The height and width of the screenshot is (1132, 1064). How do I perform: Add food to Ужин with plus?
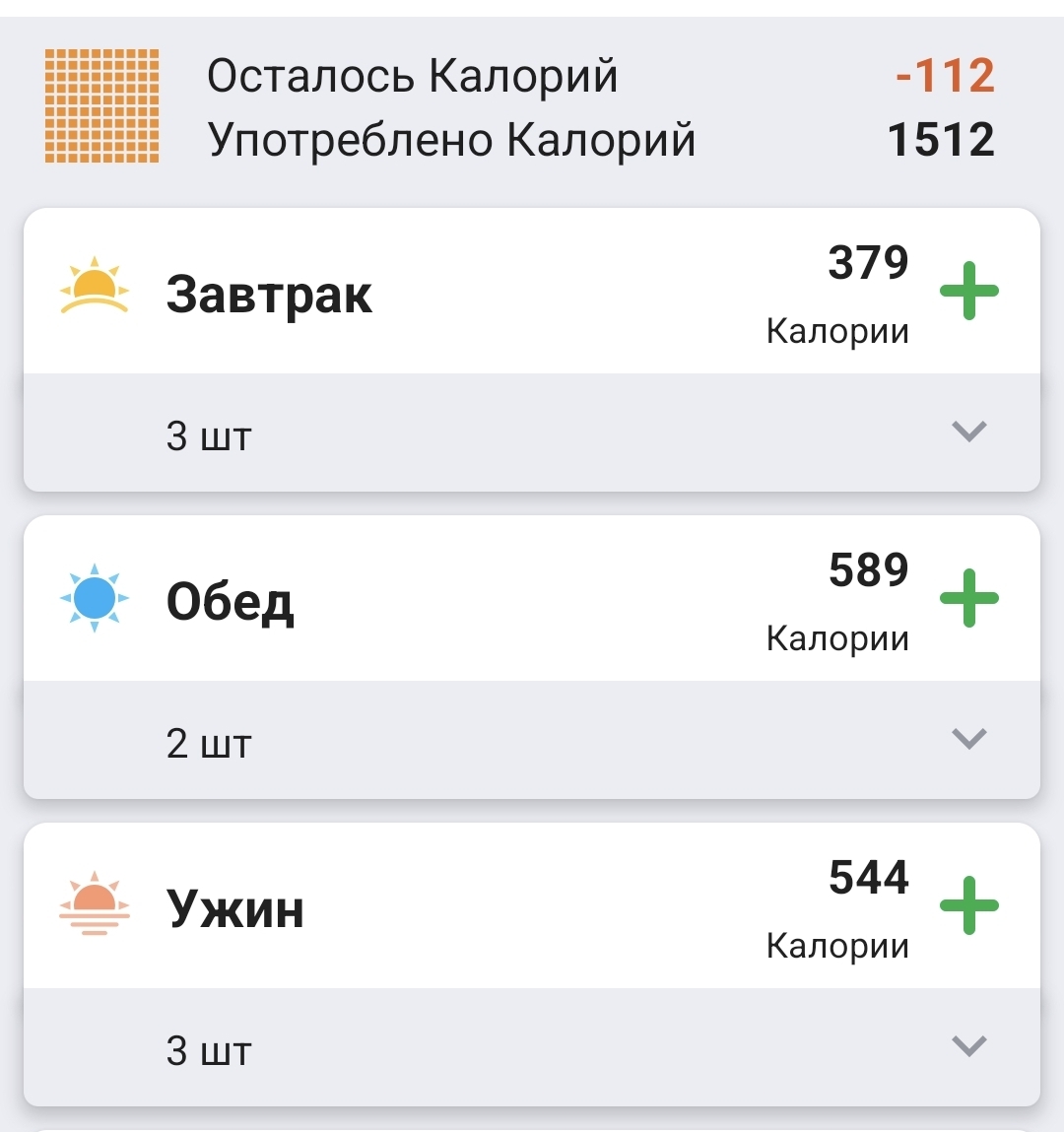click(x=969, y=906)
